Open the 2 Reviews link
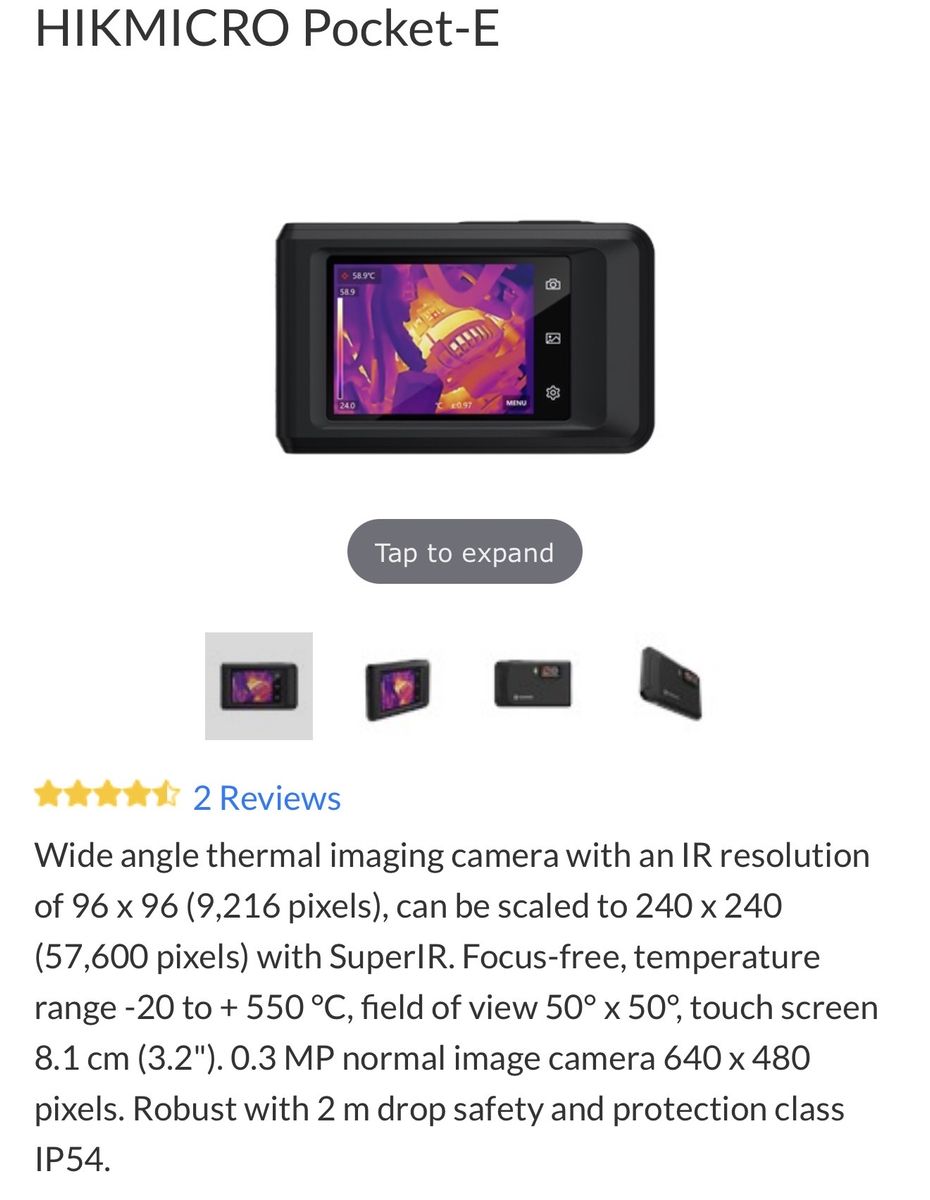 (266, 798)
